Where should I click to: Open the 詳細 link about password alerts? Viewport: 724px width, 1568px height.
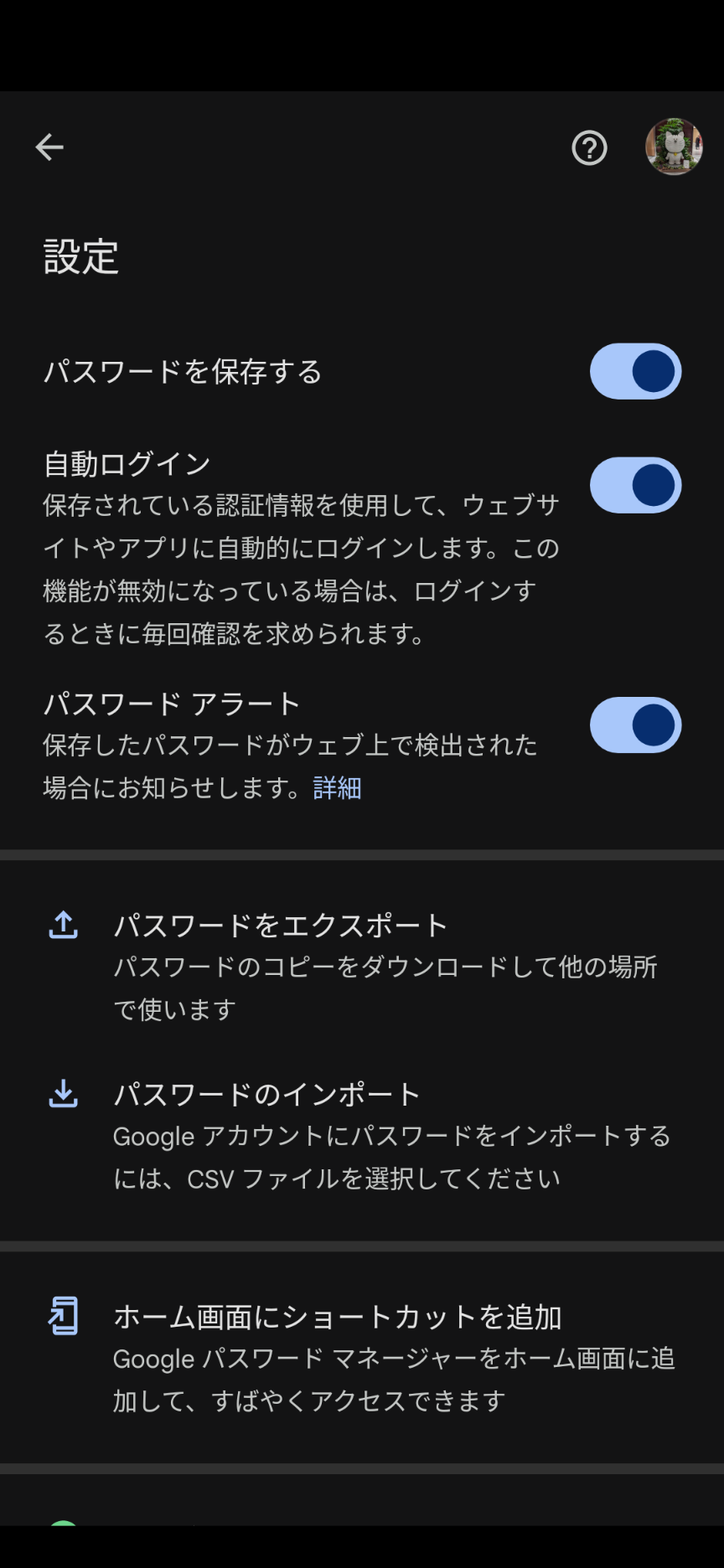click(x=335, y=787)
